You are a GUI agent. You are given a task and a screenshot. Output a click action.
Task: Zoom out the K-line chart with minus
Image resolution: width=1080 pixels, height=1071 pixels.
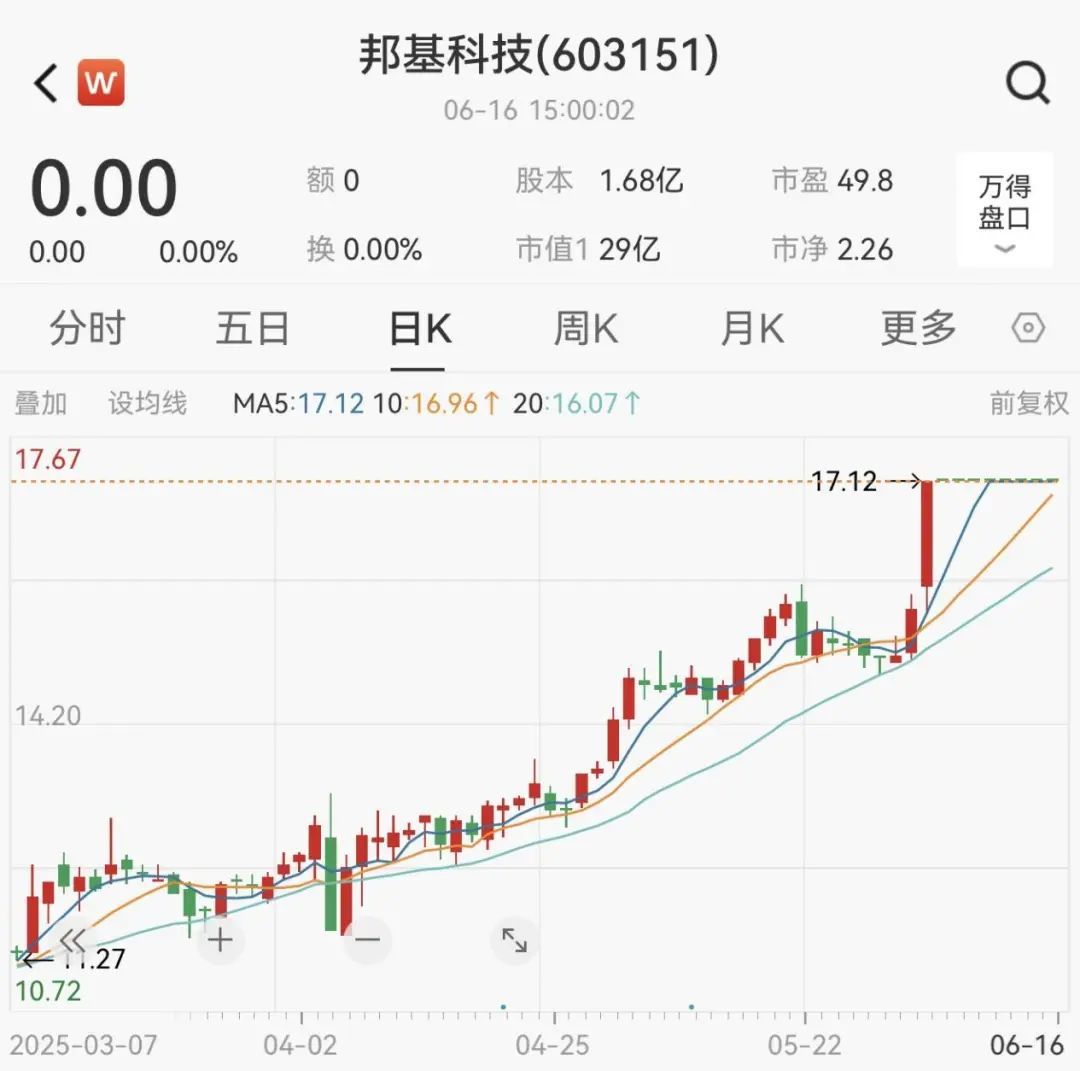pos(367,940)
